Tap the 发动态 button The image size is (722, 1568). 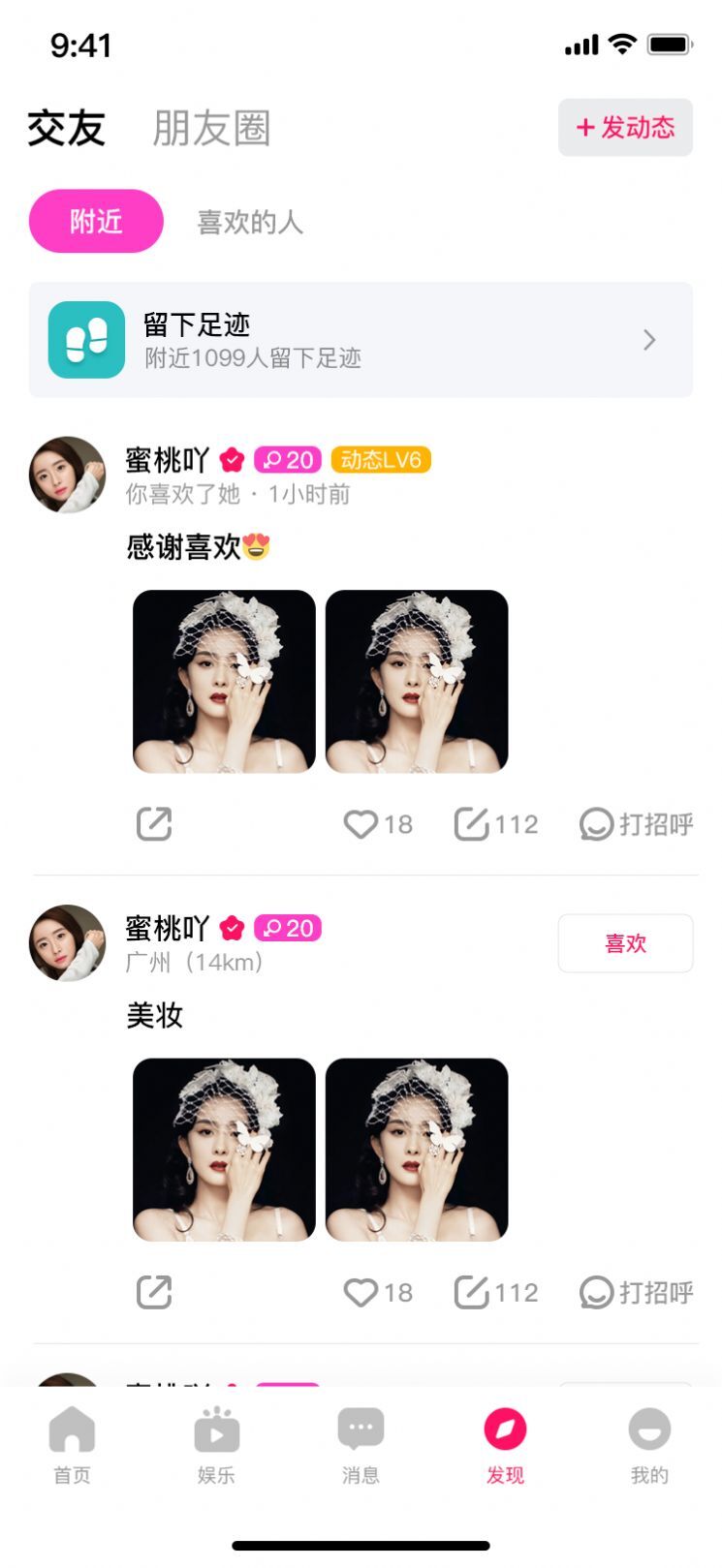pos(625,127)
